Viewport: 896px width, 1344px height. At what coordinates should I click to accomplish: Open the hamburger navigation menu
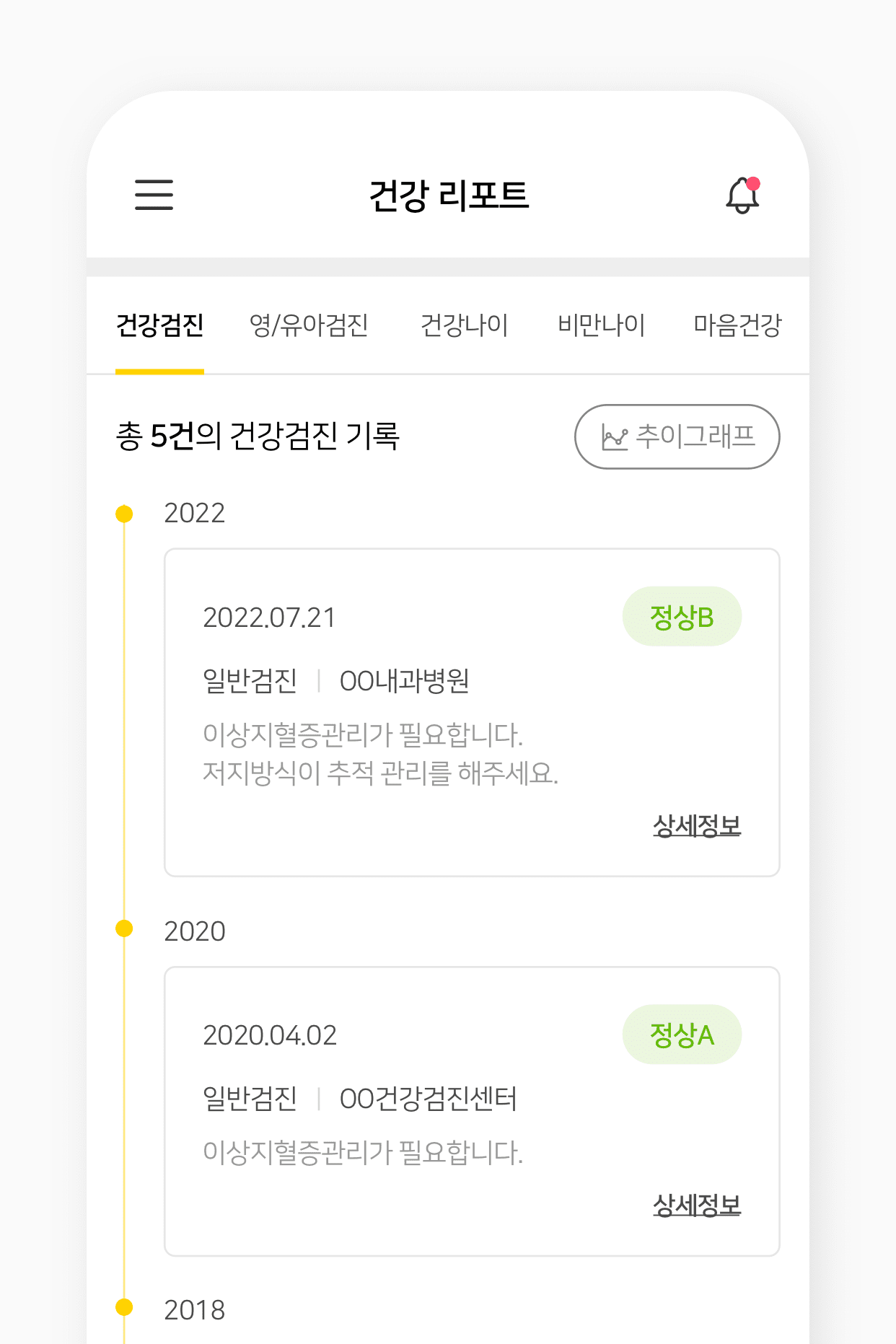[x=153, y=196]
